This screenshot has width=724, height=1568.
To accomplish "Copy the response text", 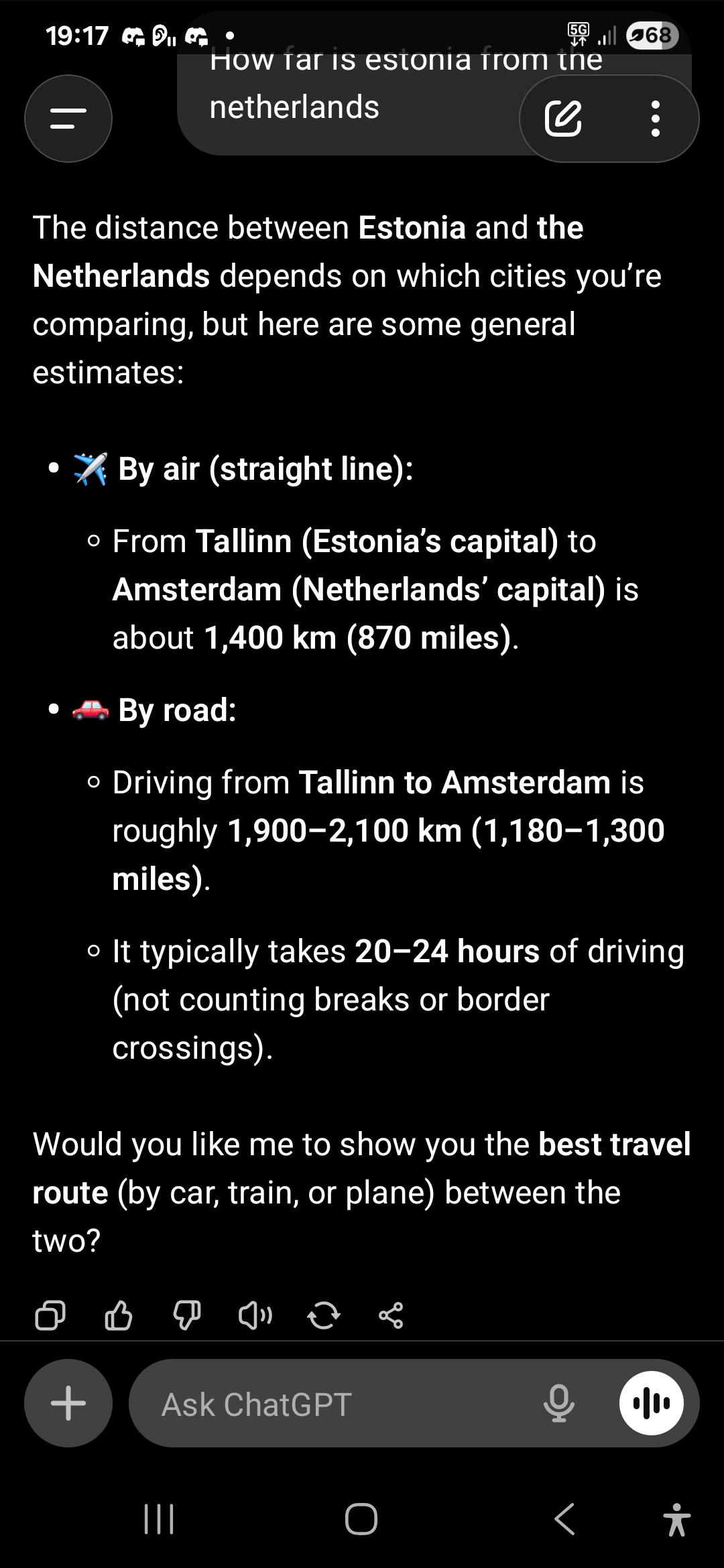I will click(x=50, y=1315).
